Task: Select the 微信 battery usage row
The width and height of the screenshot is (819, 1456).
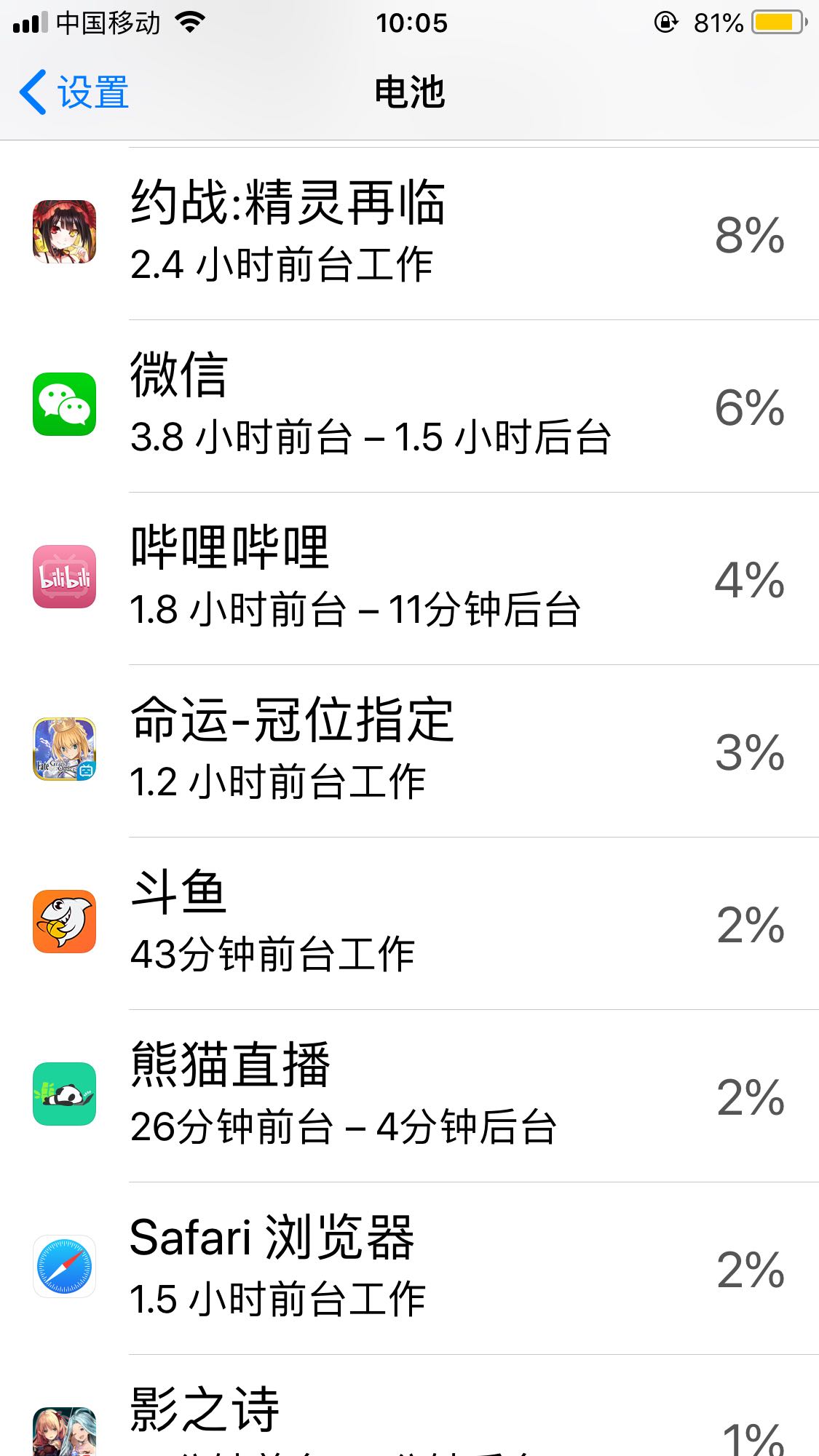Action: click(x=409, y=406)
